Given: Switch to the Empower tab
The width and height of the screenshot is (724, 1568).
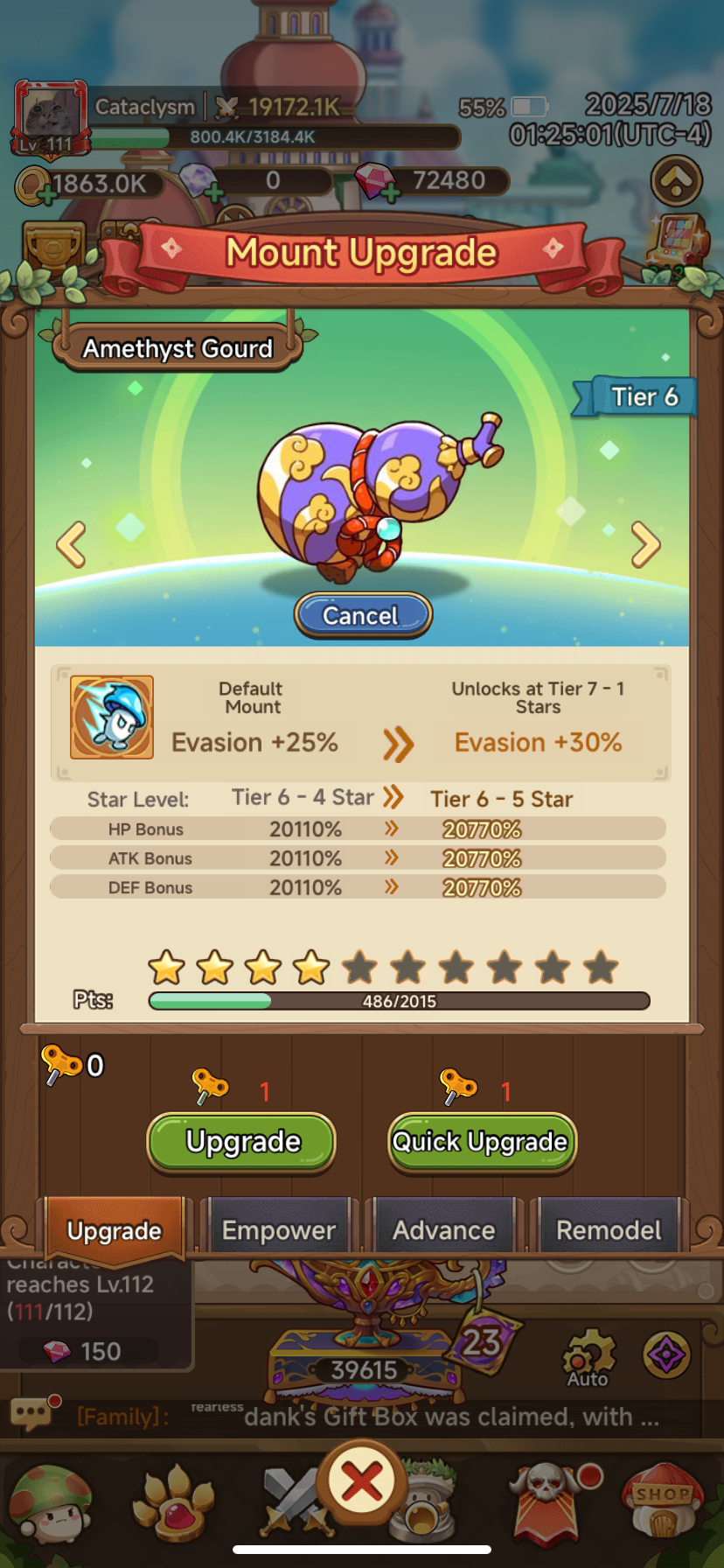Looking at the screenshot, I should pyautogui.click(x=278, y=1230).
